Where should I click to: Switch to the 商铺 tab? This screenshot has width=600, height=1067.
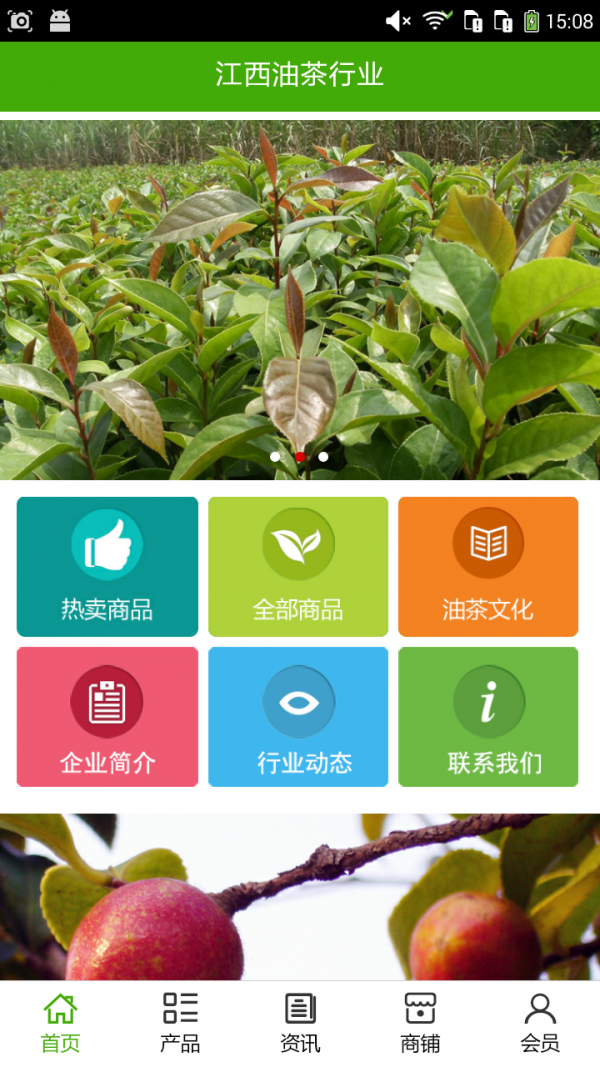(x=420, y=1023)
